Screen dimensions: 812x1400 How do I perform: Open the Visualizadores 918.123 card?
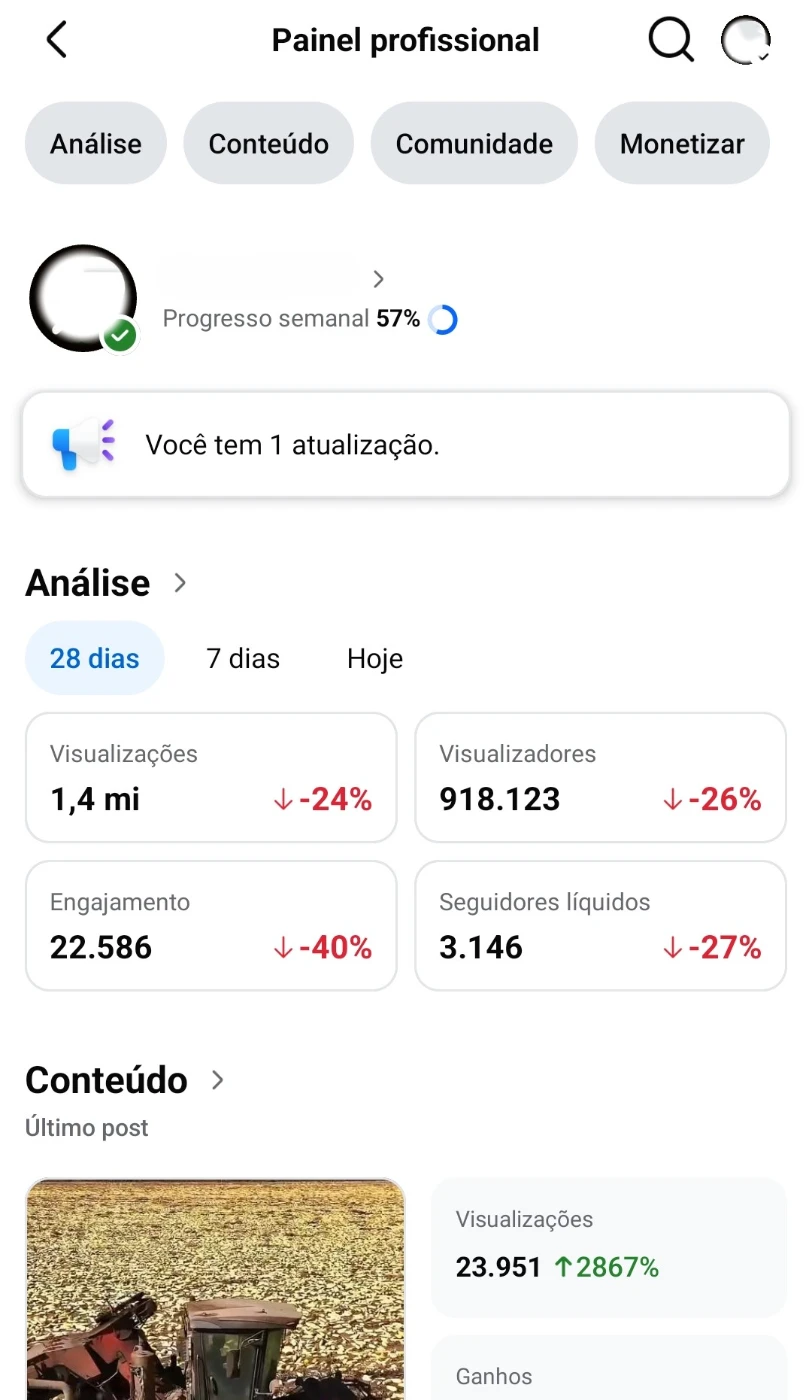[x=600, y=778]
